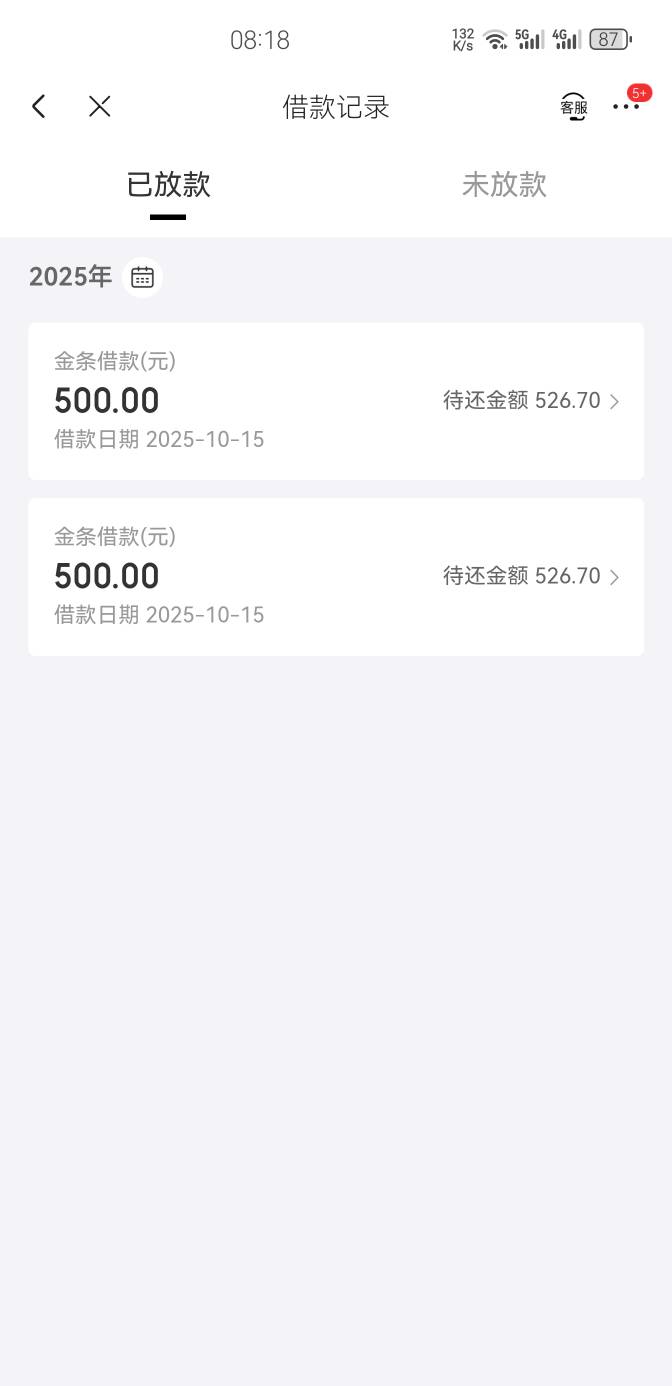
Task: Contact 客服 customer service
Action: pos(574,106)
